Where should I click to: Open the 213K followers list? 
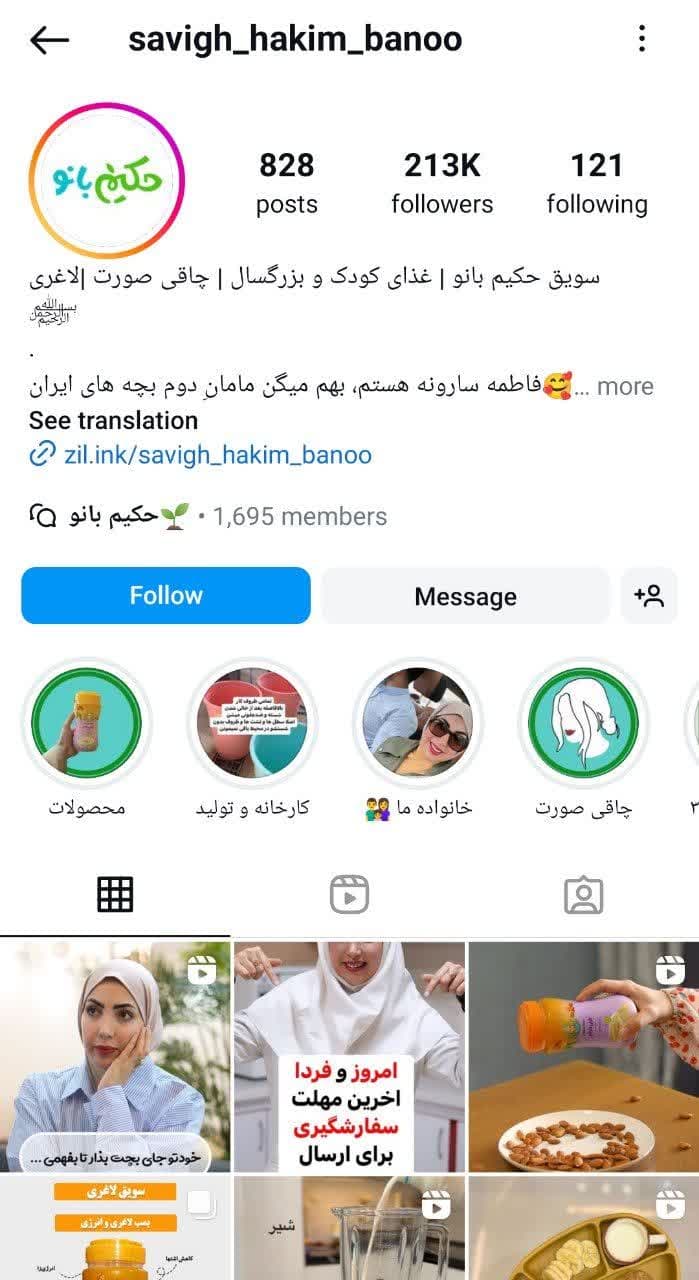(442, 183)
